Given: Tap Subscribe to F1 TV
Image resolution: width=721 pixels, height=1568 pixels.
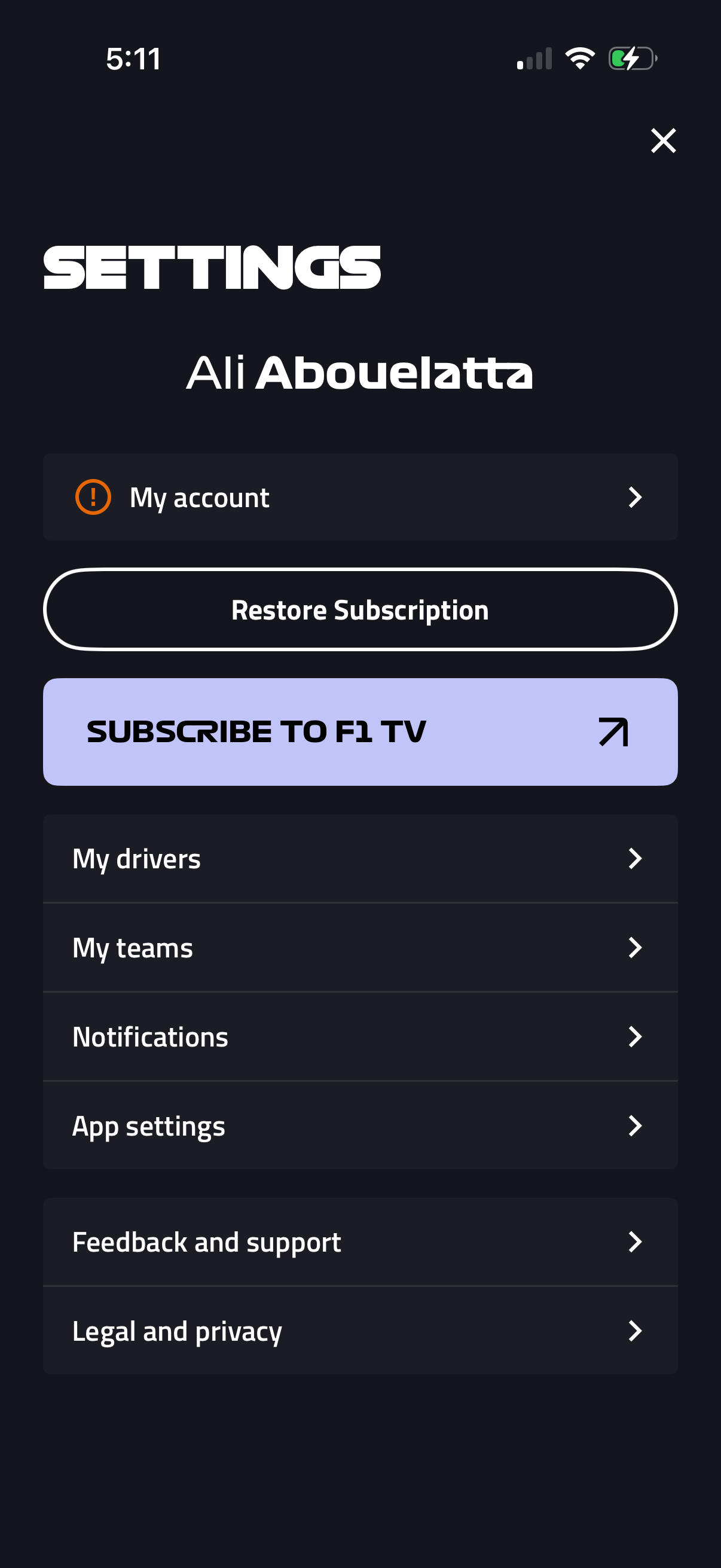Looking at the screenshot, I should [360, 731].
